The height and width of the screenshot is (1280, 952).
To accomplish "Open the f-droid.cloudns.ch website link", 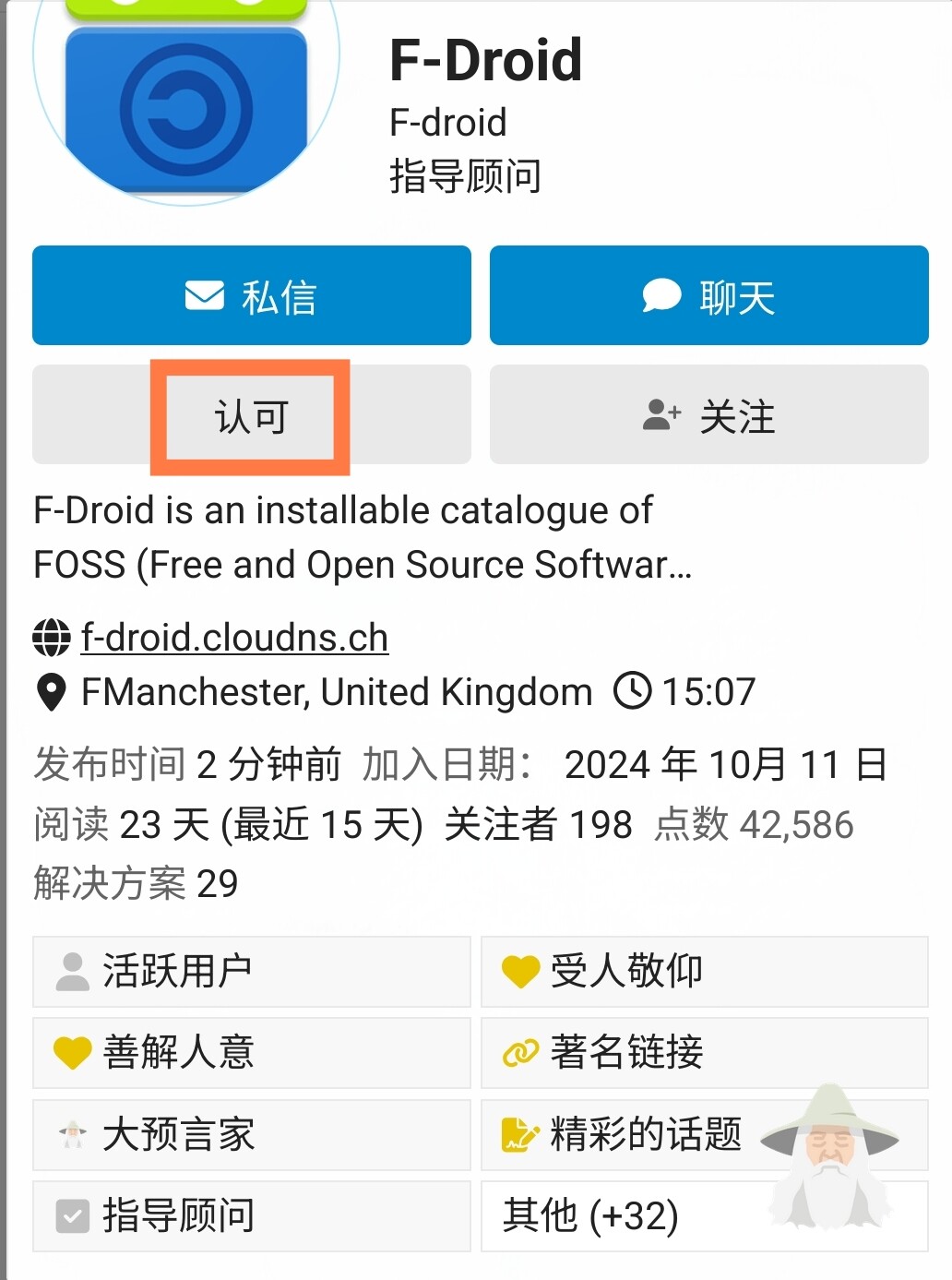I will [x=234, y=638].
